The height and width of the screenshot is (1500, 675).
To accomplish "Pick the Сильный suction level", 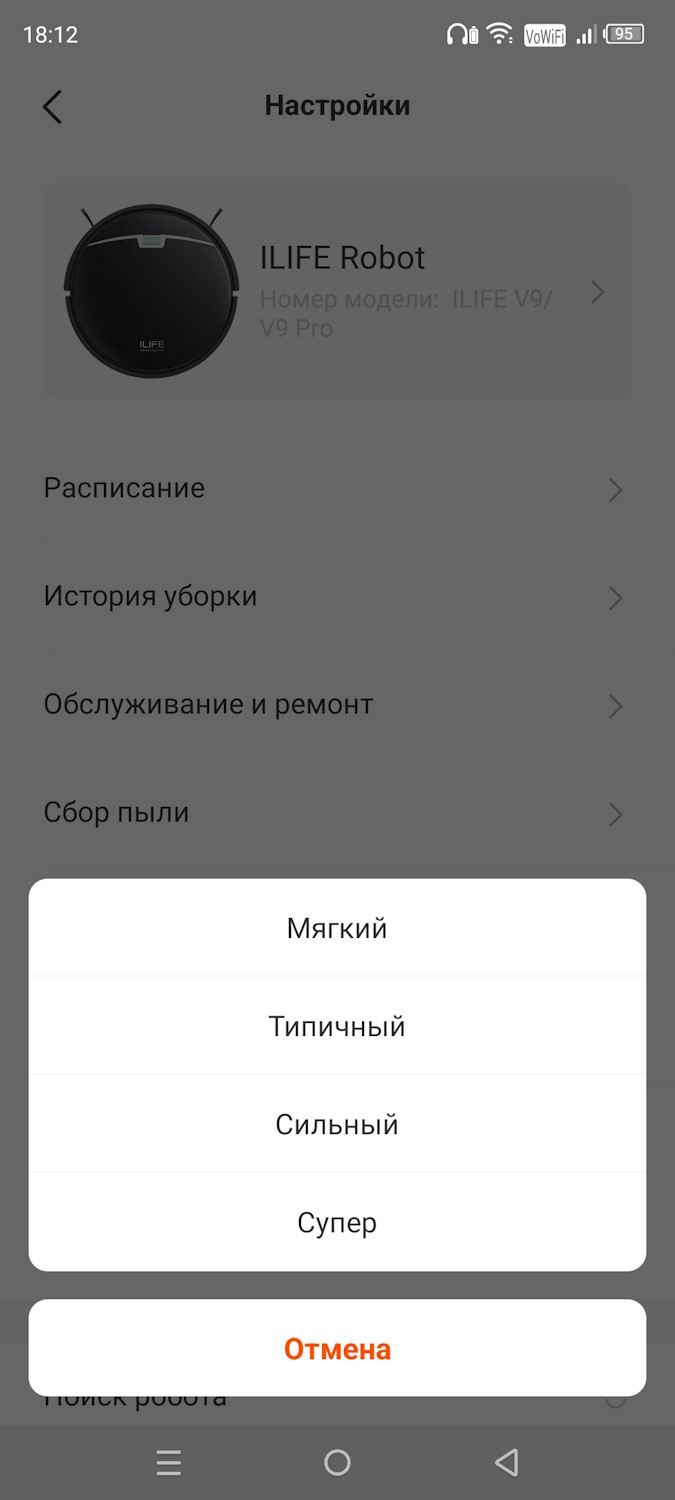I will click(x=337, y=1124).
